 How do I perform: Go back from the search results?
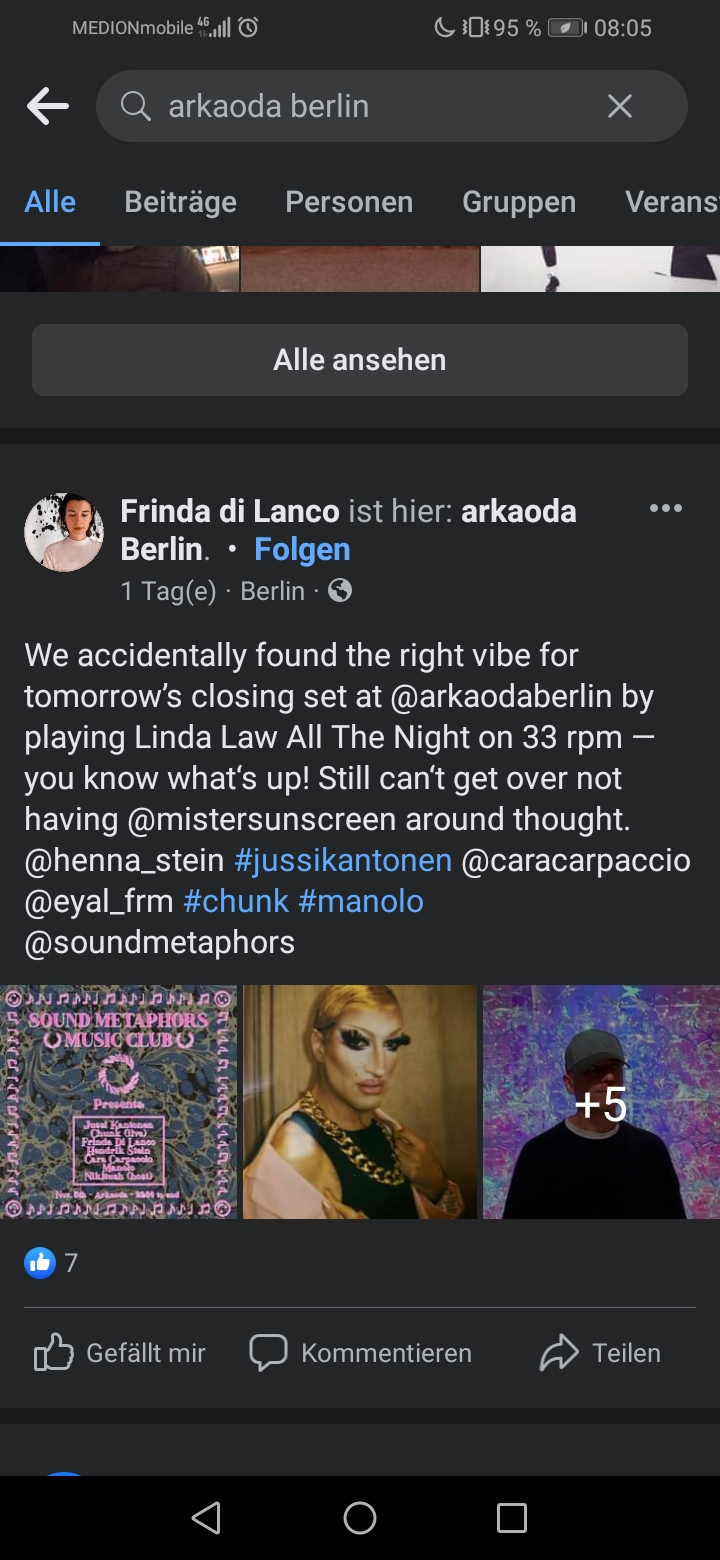[x=48, y=106]
